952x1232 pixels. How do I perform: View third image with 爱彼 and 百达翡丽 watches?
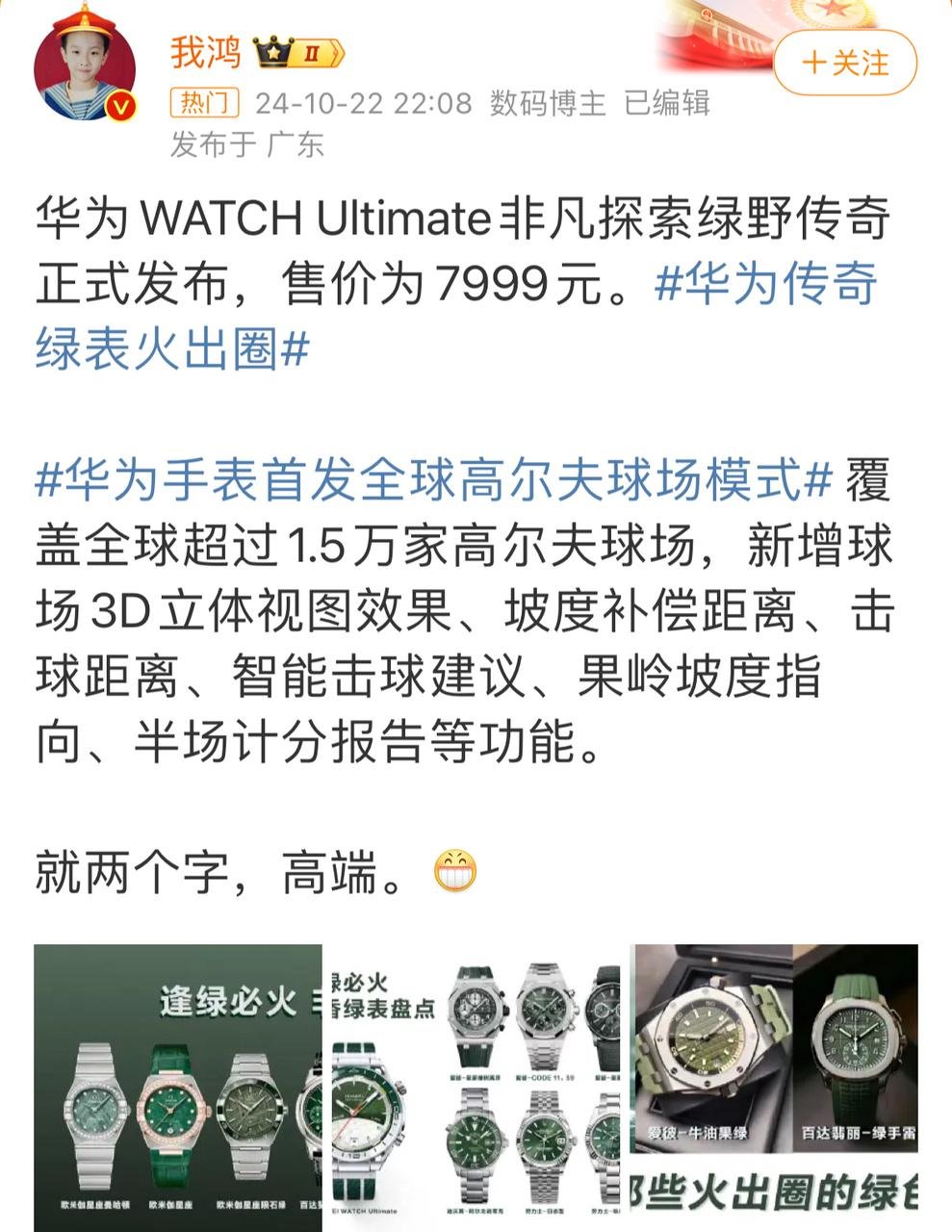[x=774, y=1088]
